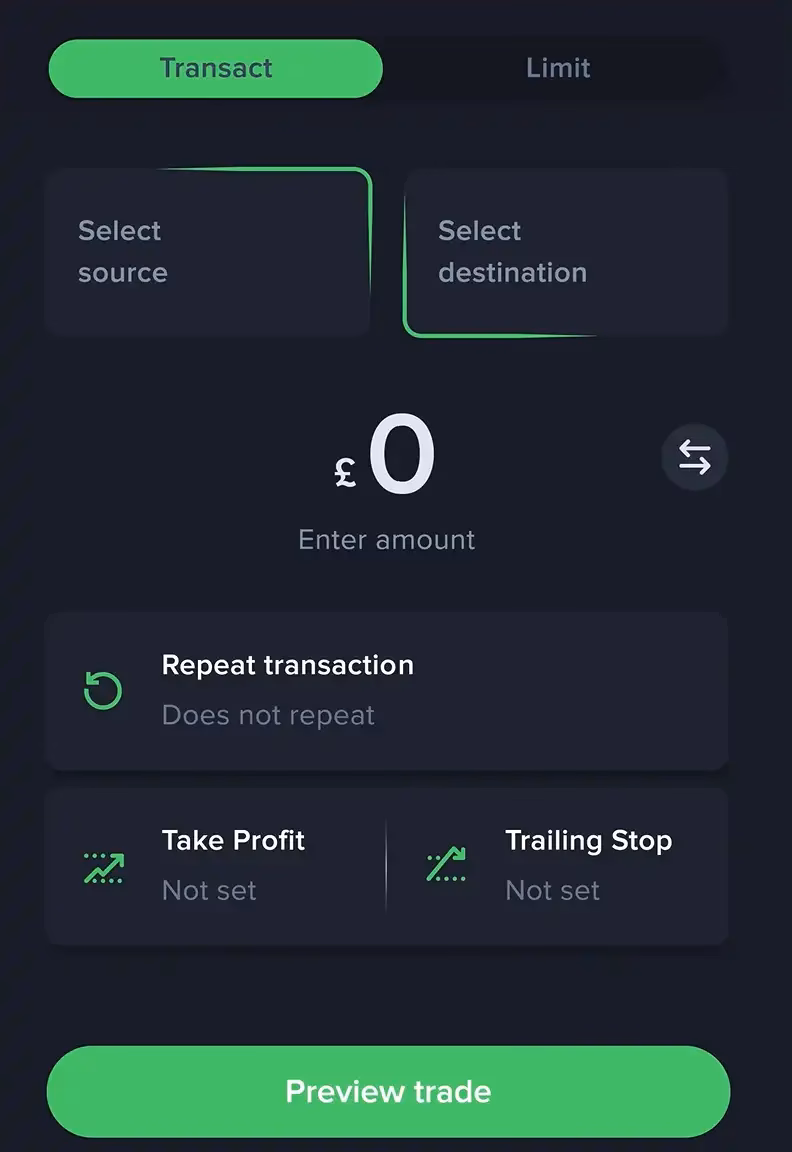Click the Take Profit trend chart icon

(x=102, y=866)
